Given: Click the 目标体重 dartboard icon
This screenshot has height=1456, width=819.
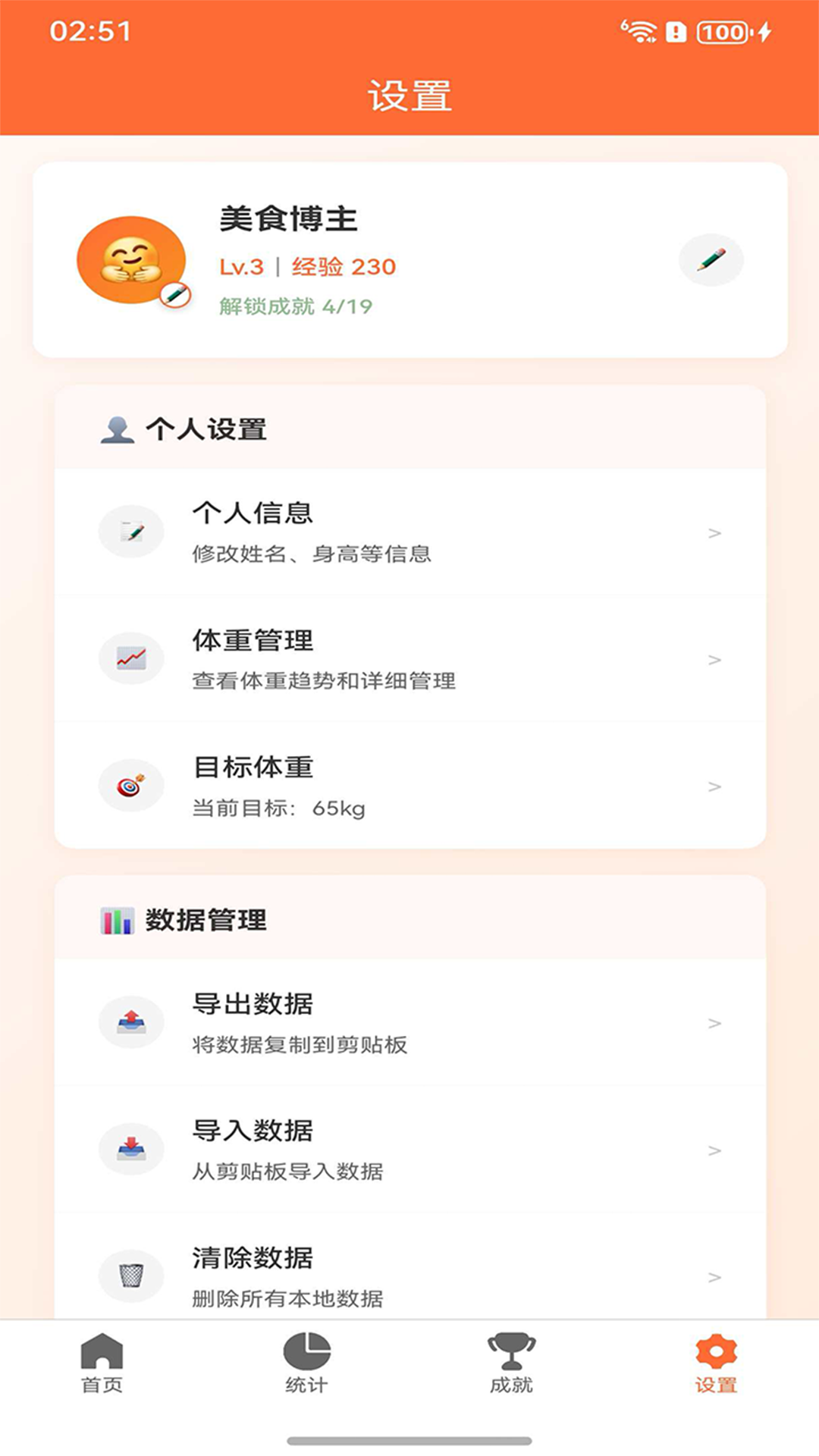Looking at the screenshot, I should (x=131, y=786).
